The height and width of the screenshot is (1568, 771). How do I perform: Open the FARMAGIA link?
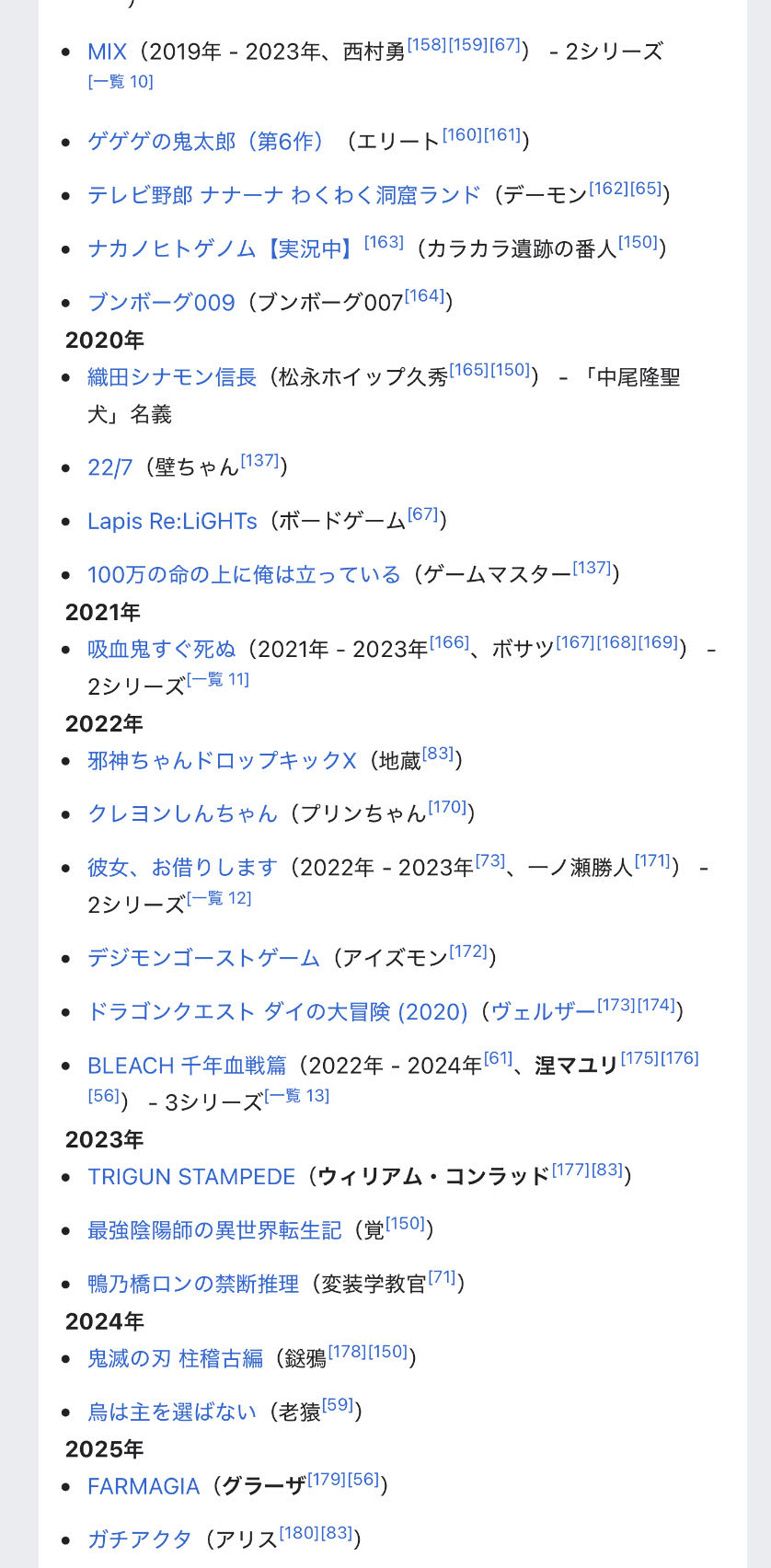[x=144, y=1486]
